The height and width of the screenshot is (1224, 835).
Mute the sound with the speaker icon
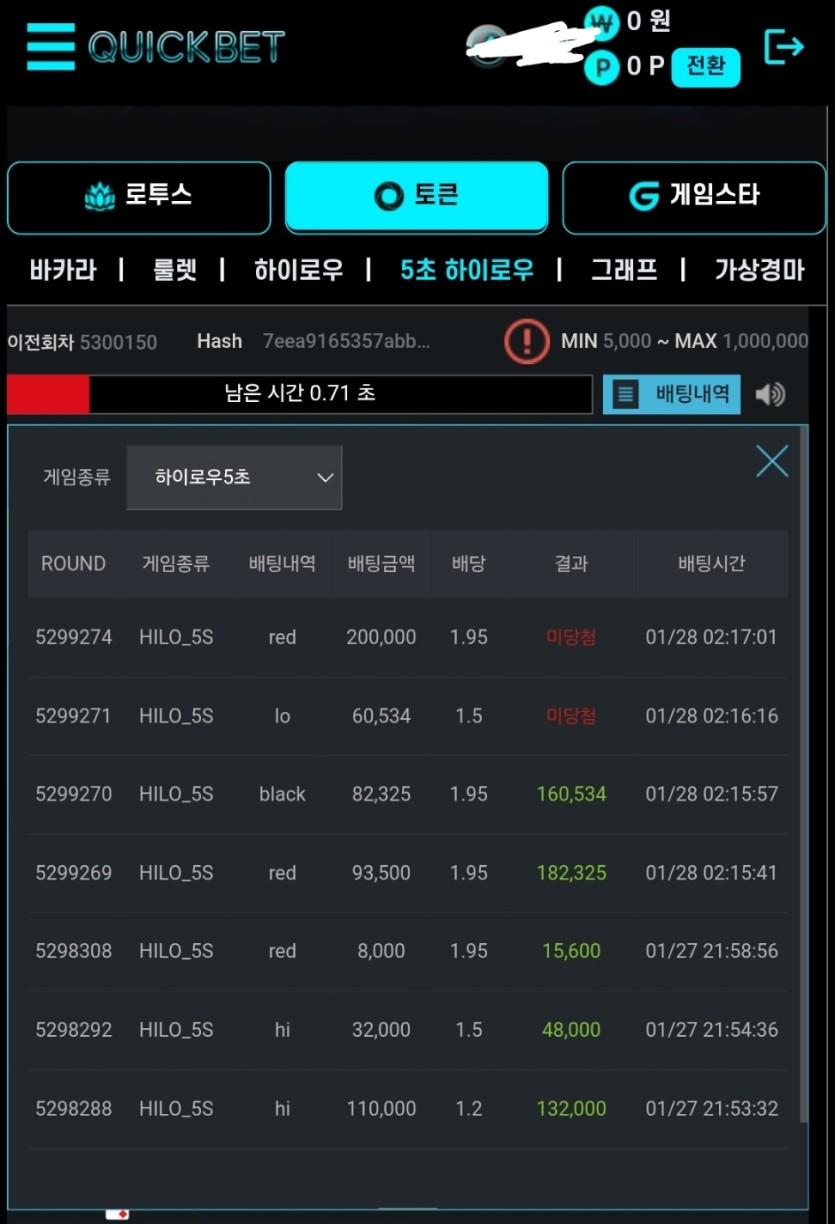pos(770,394)
